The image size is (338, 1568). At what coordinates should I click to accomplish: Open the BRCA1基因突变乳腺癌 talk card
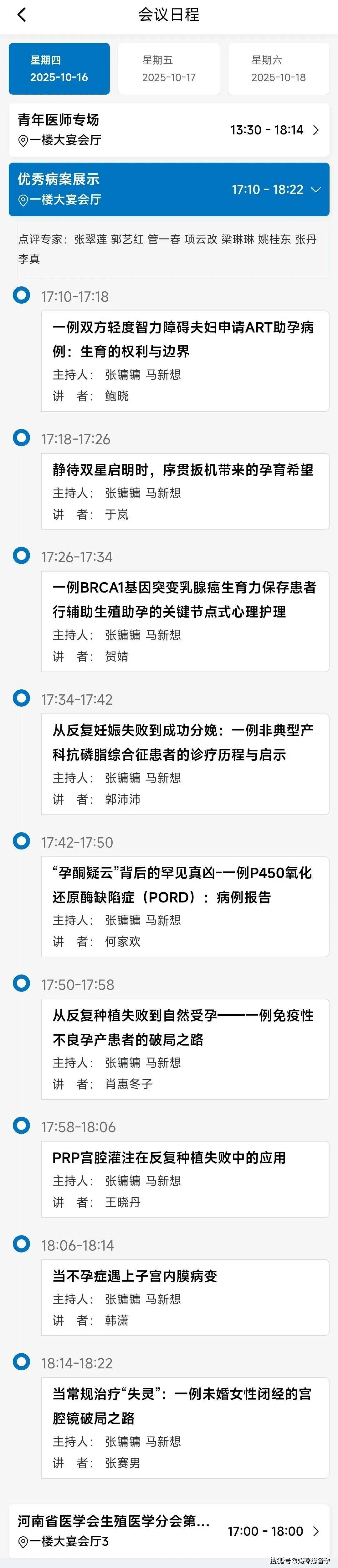[x=185, y=621]
